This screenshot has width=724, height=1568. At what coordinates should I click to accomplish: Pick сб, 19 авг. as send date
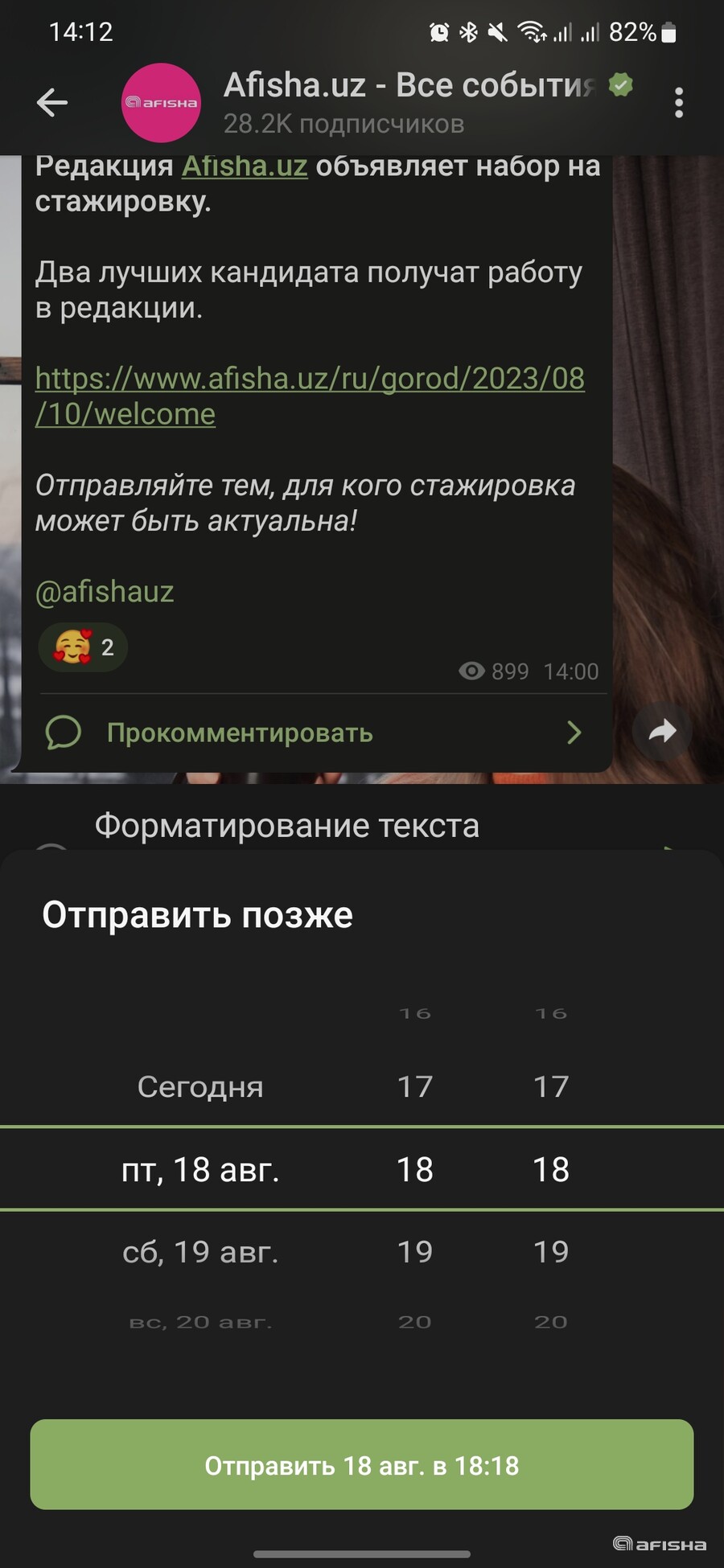tap(200, 1252)
